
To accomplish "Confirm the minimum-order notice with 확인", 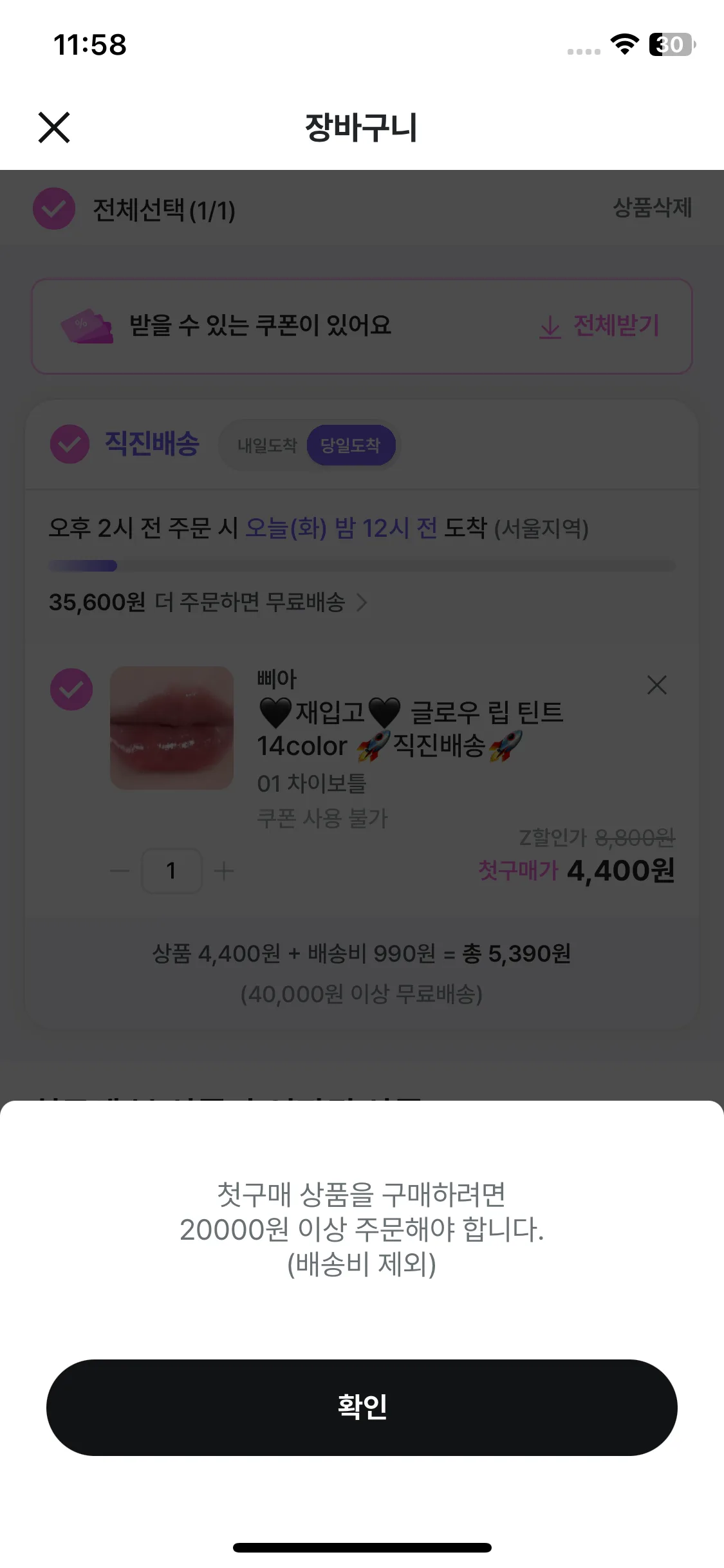I will pos(362,1407).
